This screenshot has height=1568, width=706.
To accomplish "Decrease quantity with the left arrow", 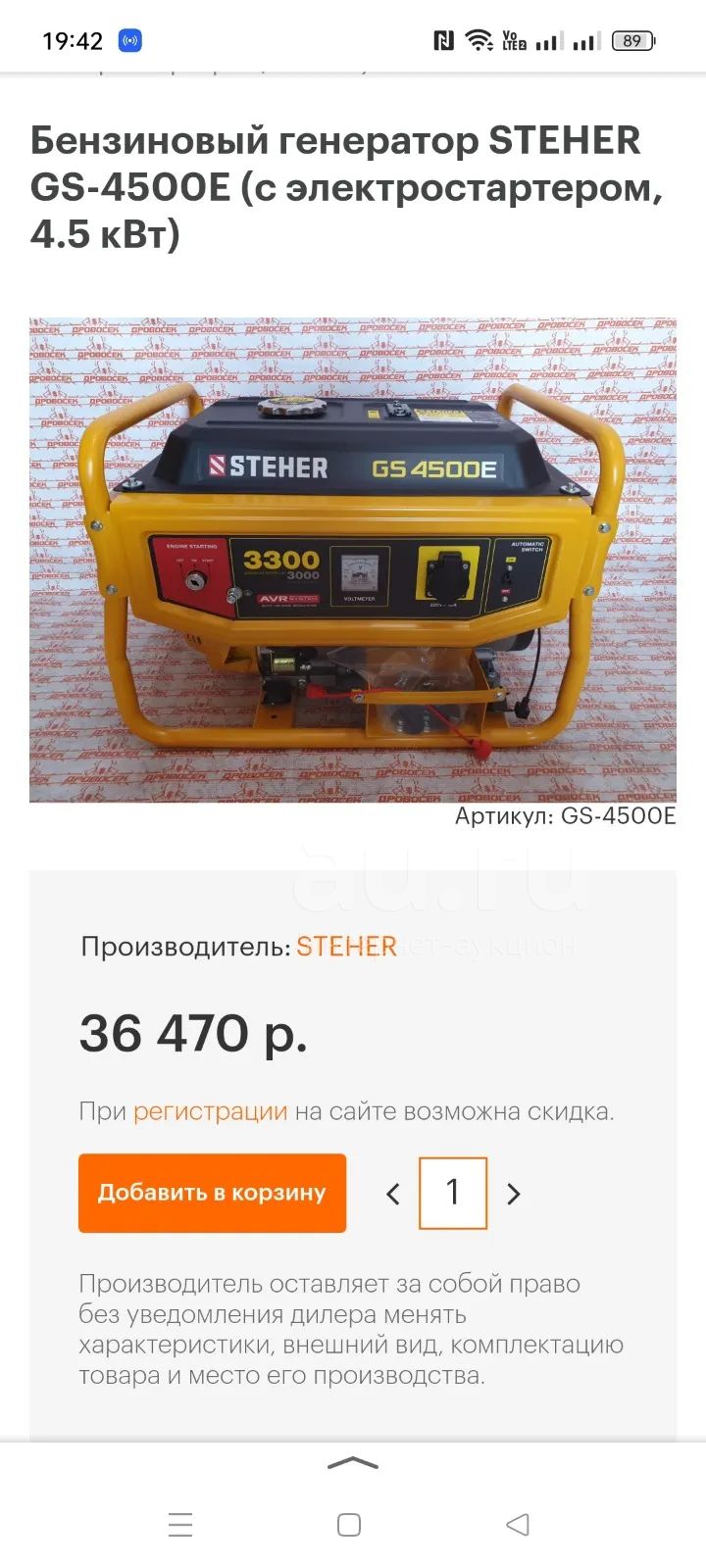I will coord(393,1194).
